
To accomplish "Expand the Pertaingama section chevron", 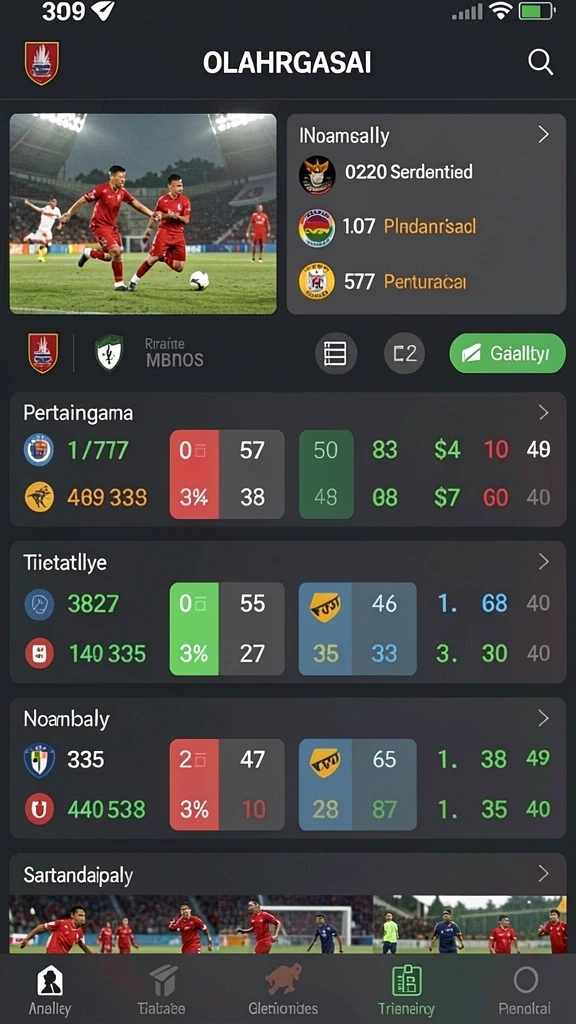I will click(x=543, y=412).
